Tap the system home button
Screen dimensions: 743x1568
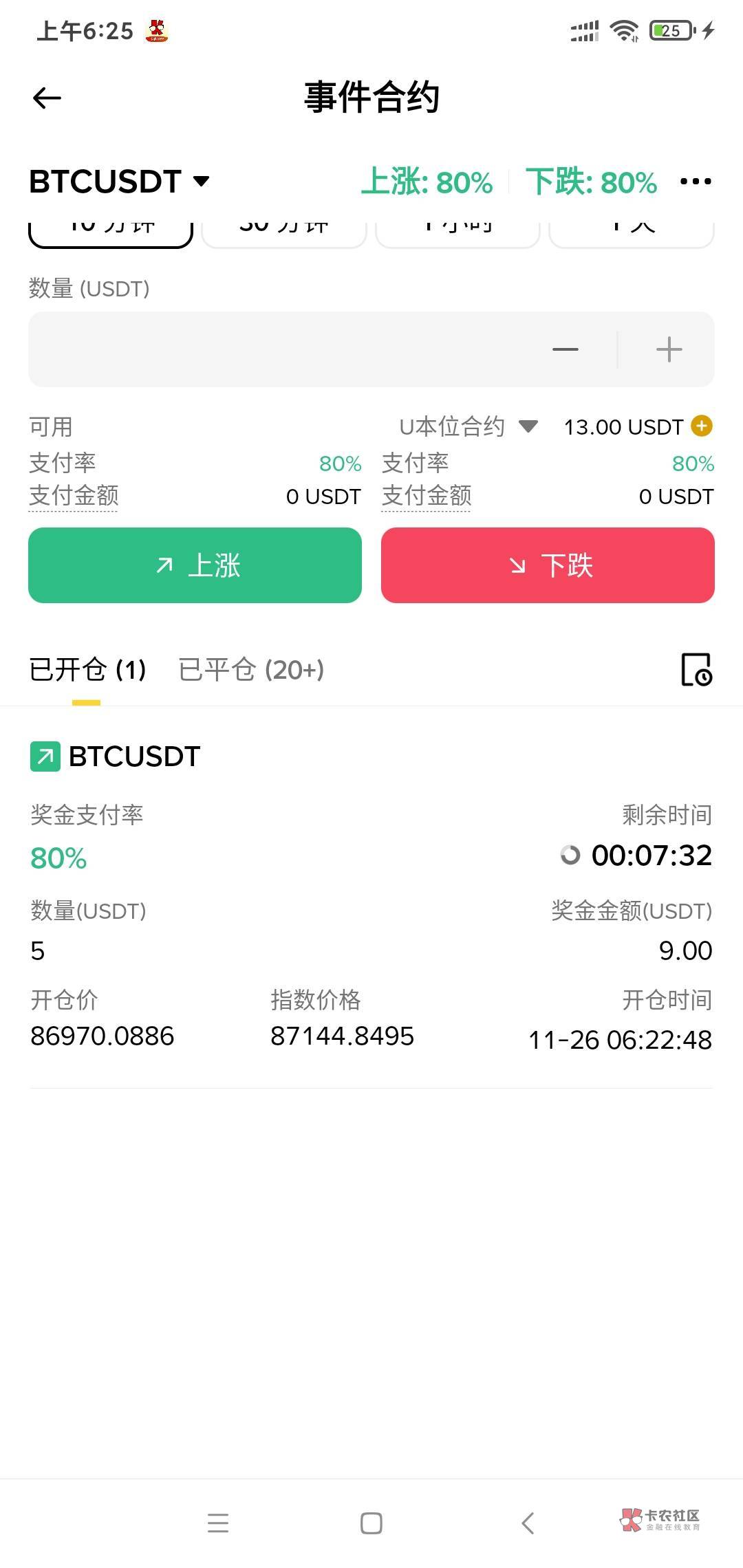coord(371,1523)
